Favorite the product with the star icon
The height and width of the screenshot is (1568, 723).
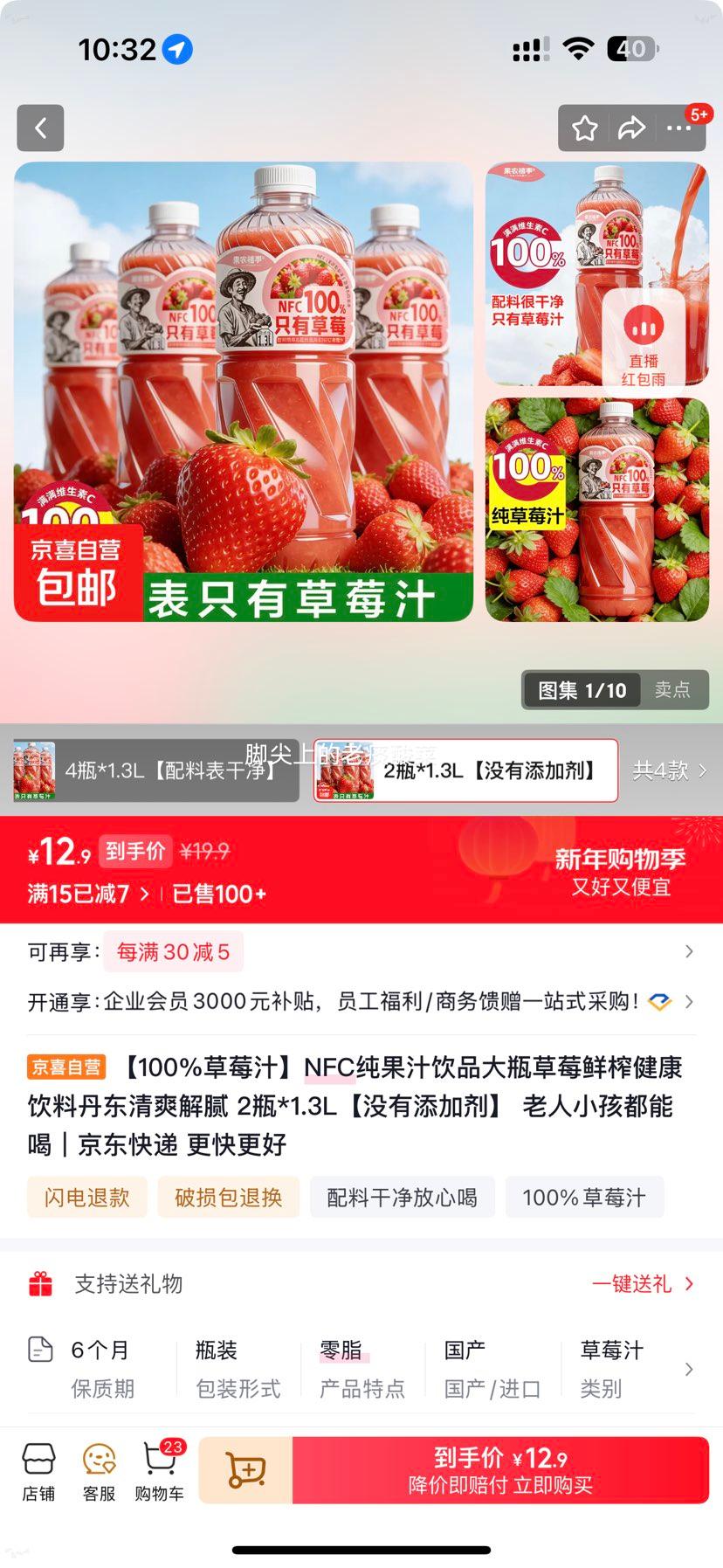click(584, 128)
